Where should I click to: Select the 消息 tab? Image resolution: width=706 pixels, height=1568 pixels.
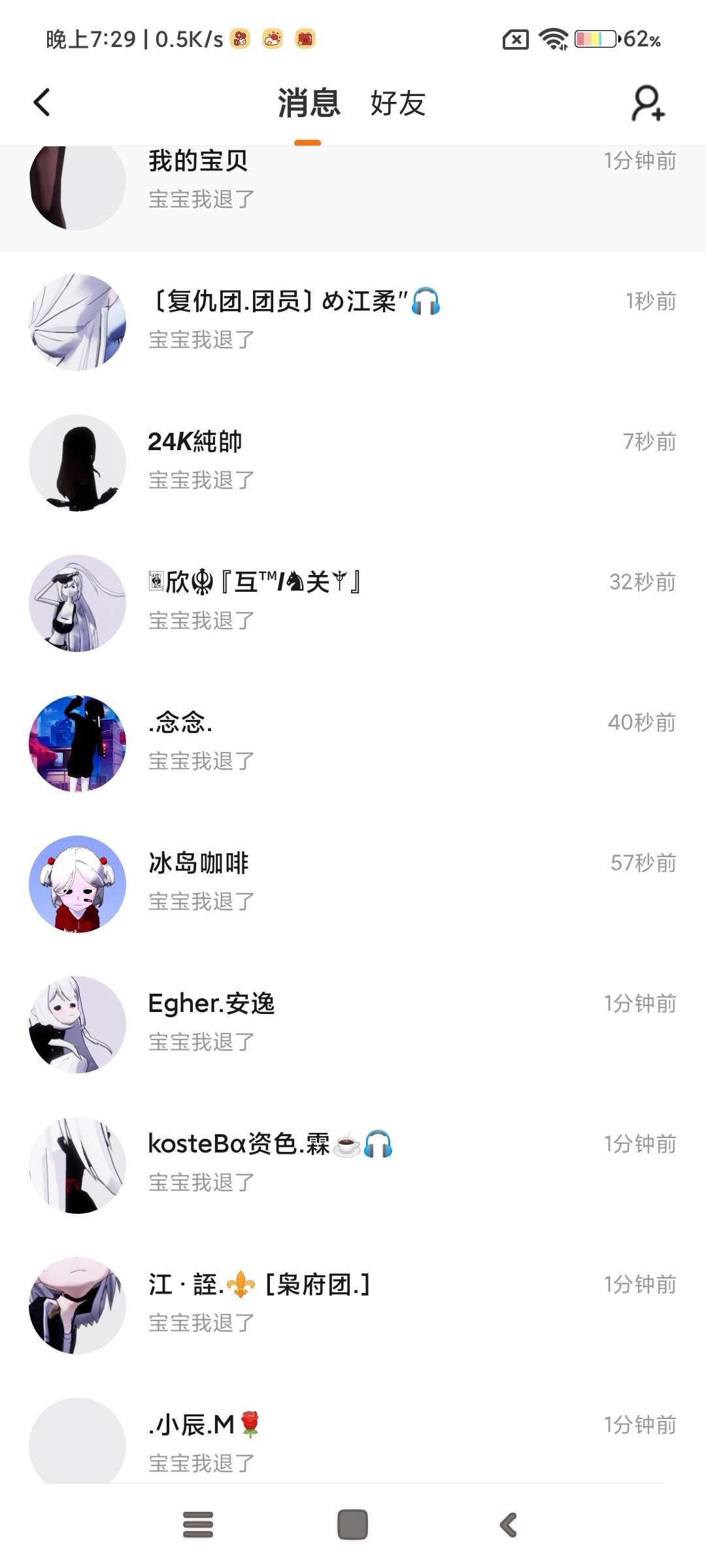309,103
